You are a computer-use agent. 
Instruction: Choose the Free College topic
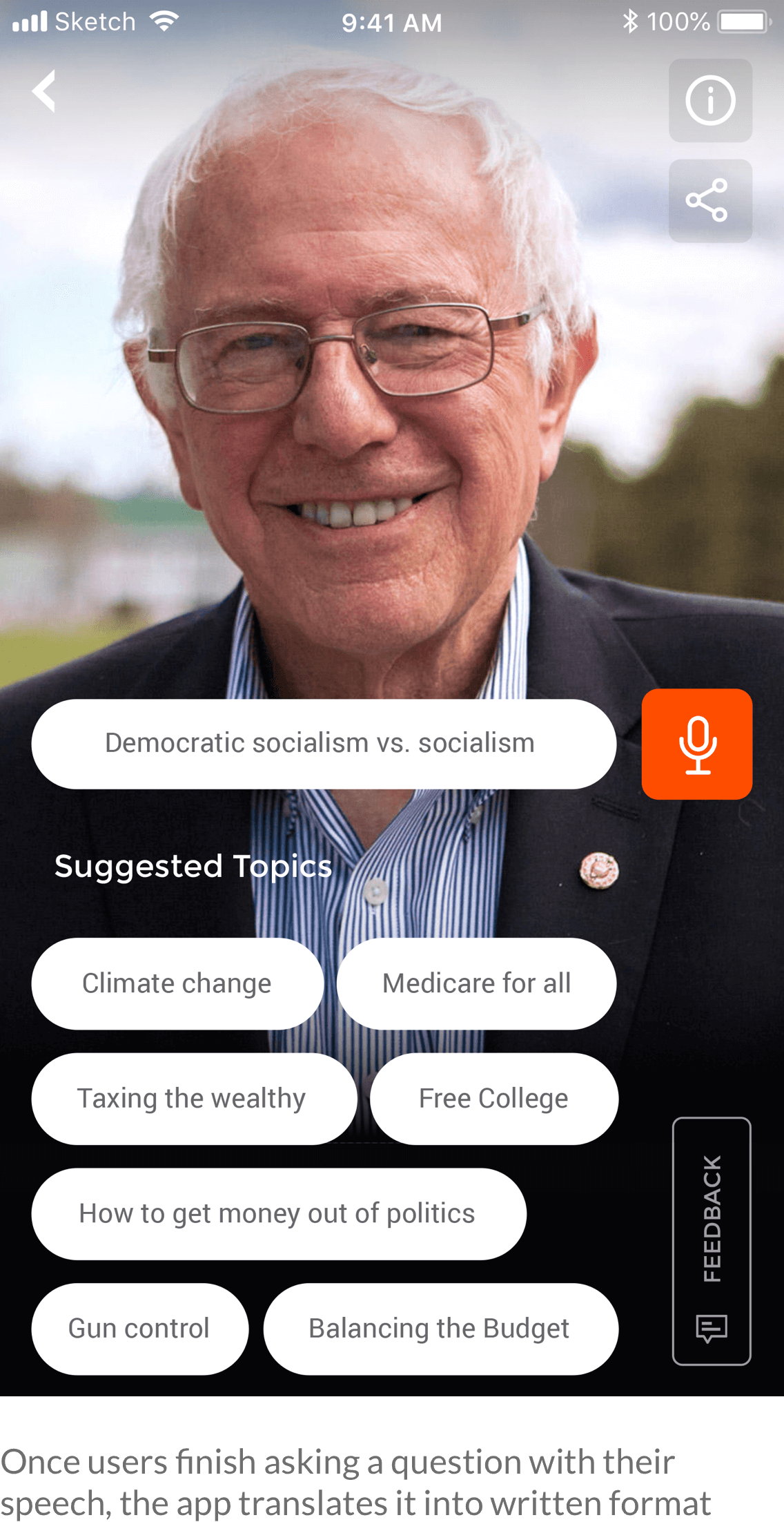[x=493, y=1099]
